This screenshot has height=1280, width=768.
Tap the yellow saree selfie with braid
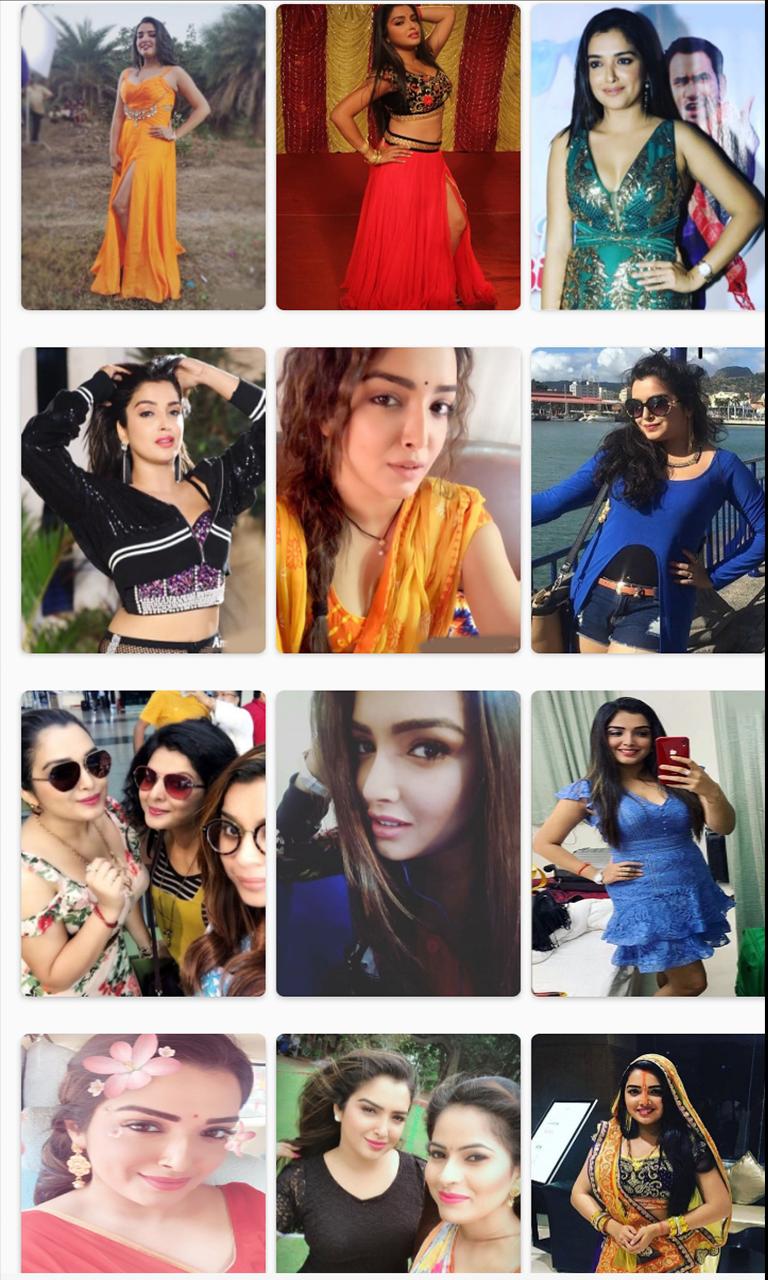pyautogui.click(x=398, y=500)
